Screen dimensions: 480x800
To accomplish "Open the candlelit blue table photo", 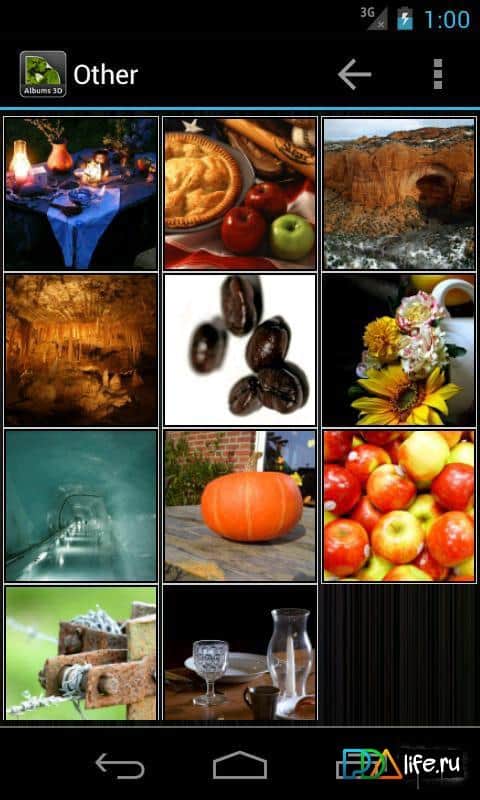I will point(81,193).
